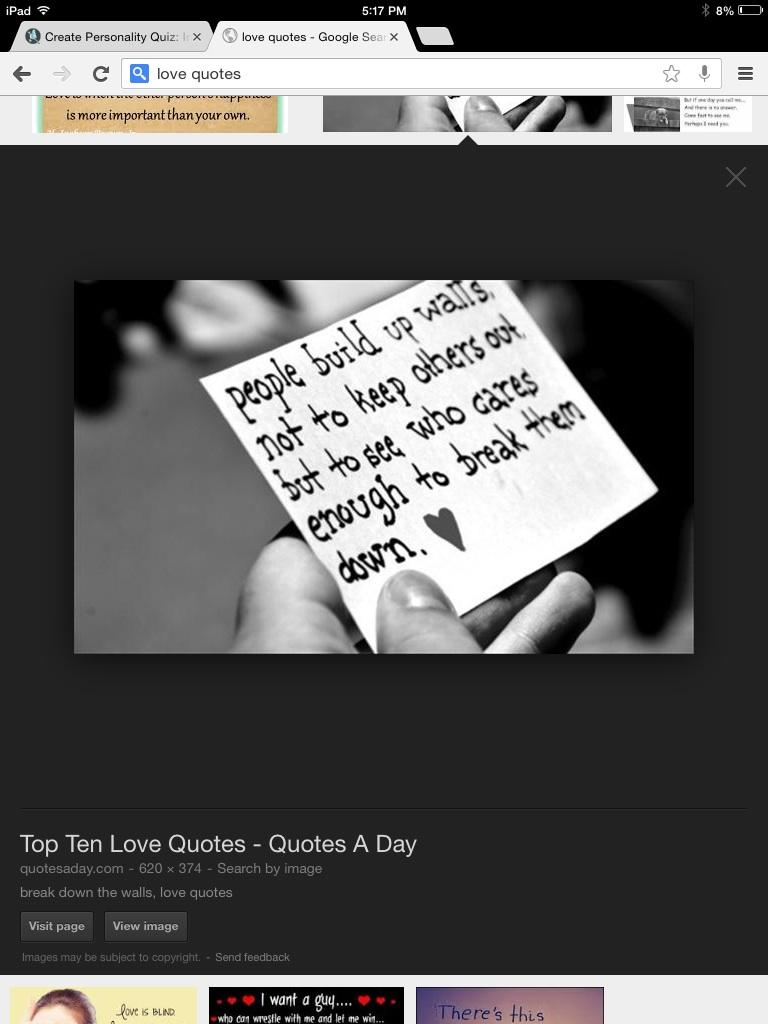Bookmark this page with the star
Screen dimensions: 768x1024
[671, 74]
